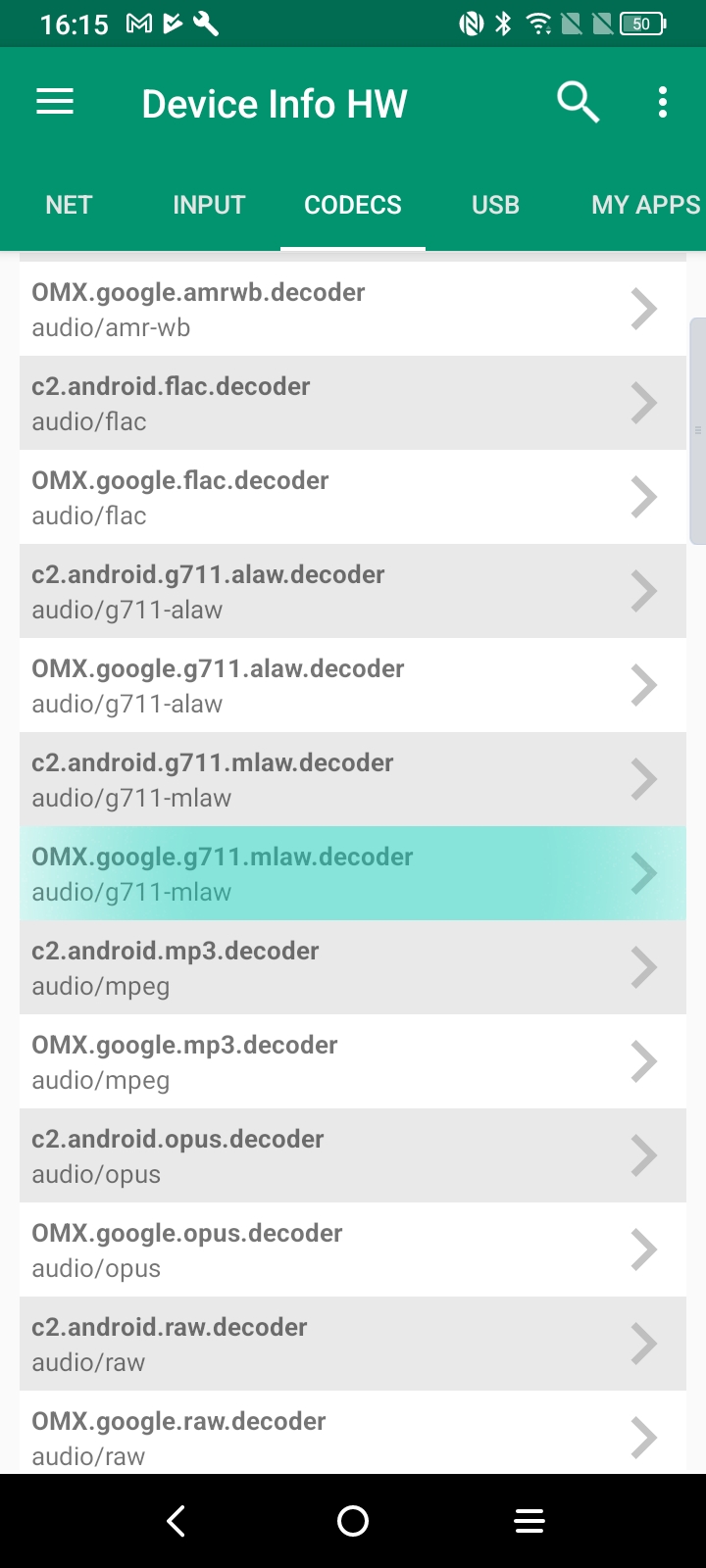Image resolution: width=706 pixels, height=1568 pixels.
Task: Tap the search magnifier icon
Action: pos(578,102)
